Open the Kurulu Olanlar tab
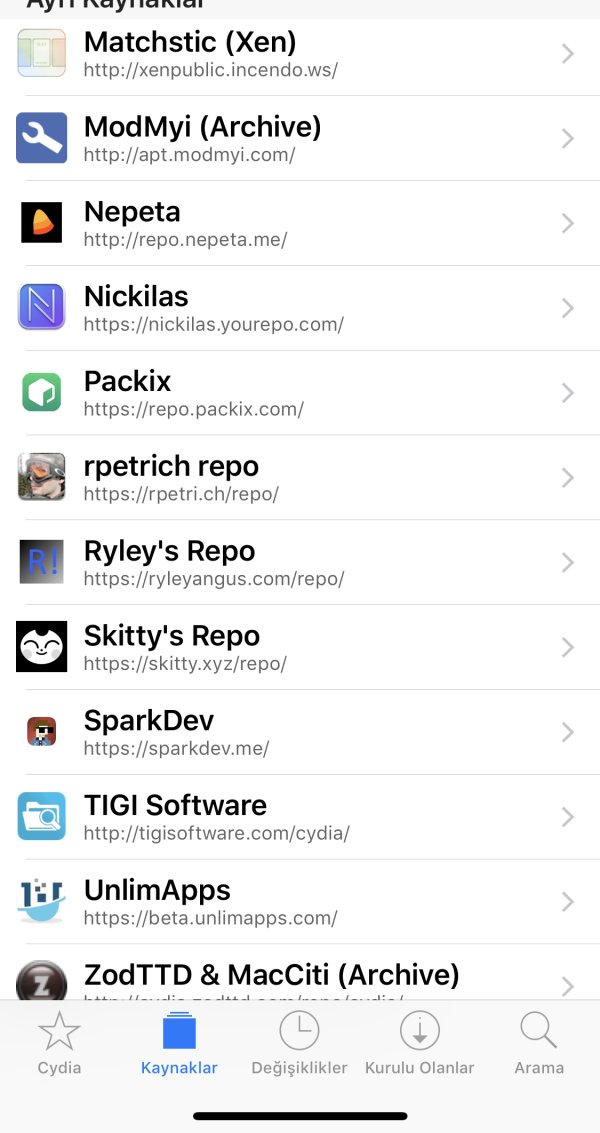This screenshot has width=600, height=1133. pyautogui.click(x=419, y=1044)
